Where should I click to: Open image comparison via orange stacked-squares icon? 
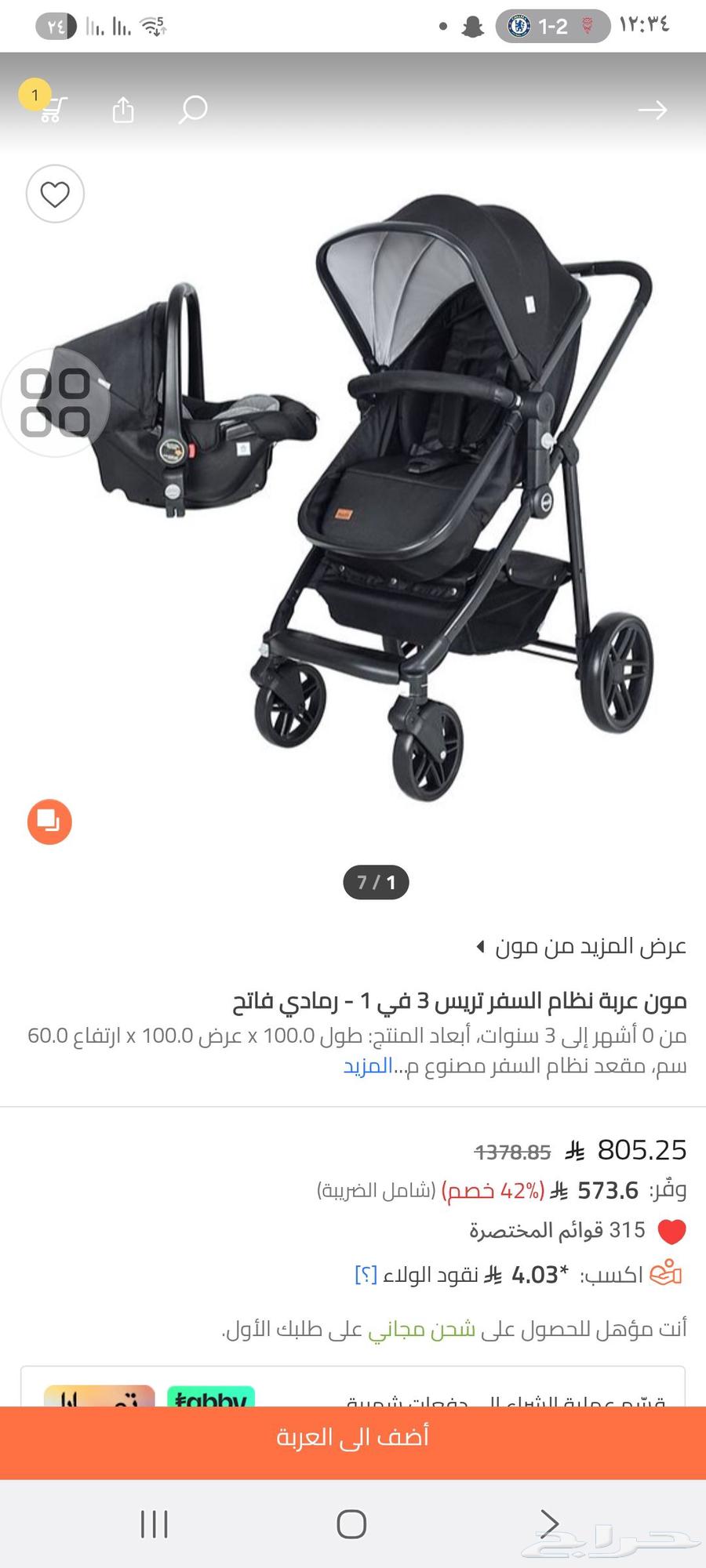[49, 821]
